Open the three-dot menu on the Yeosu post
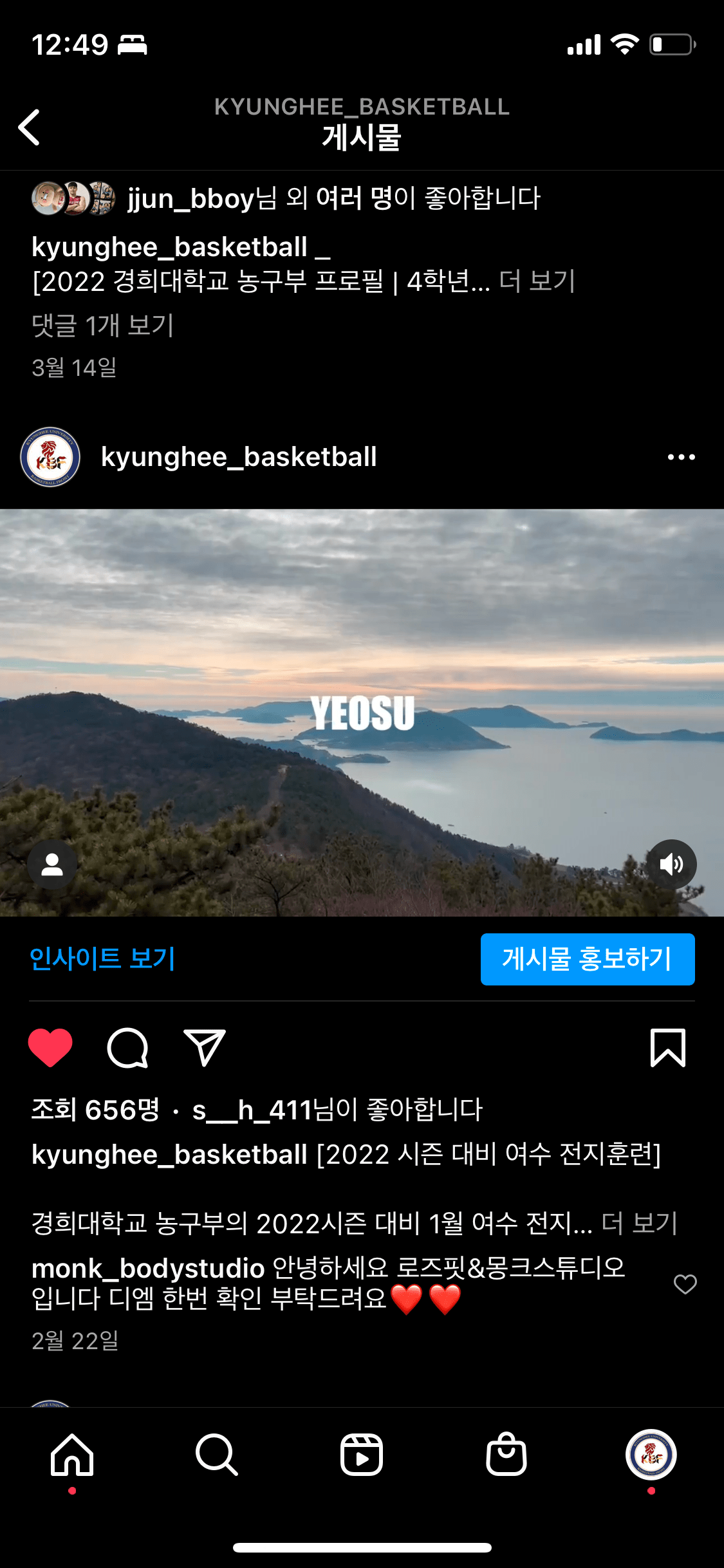The width and height of the screenshot is (724, 1568). click(x=681, y=457)
